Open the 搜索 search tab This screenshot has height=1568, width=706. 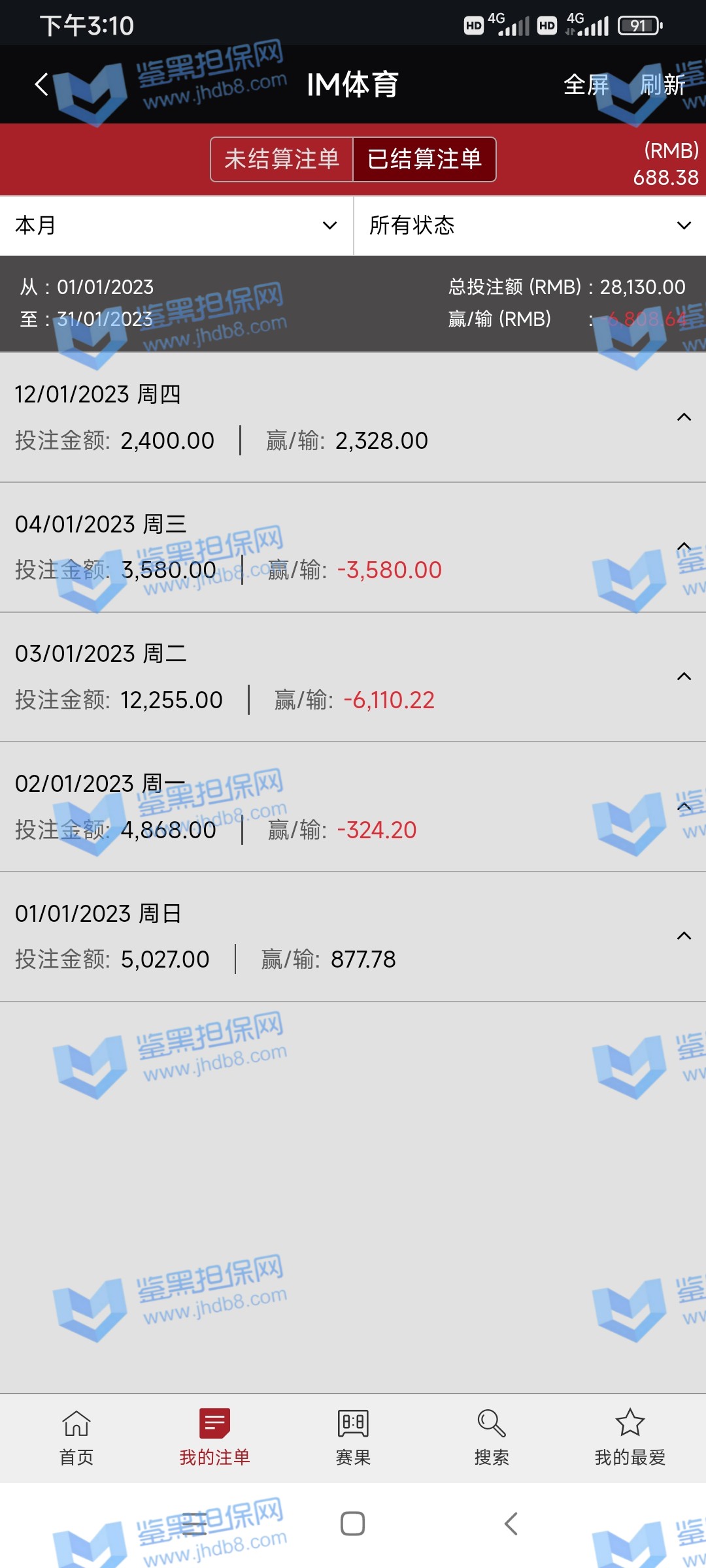[x=492, y=1438]
